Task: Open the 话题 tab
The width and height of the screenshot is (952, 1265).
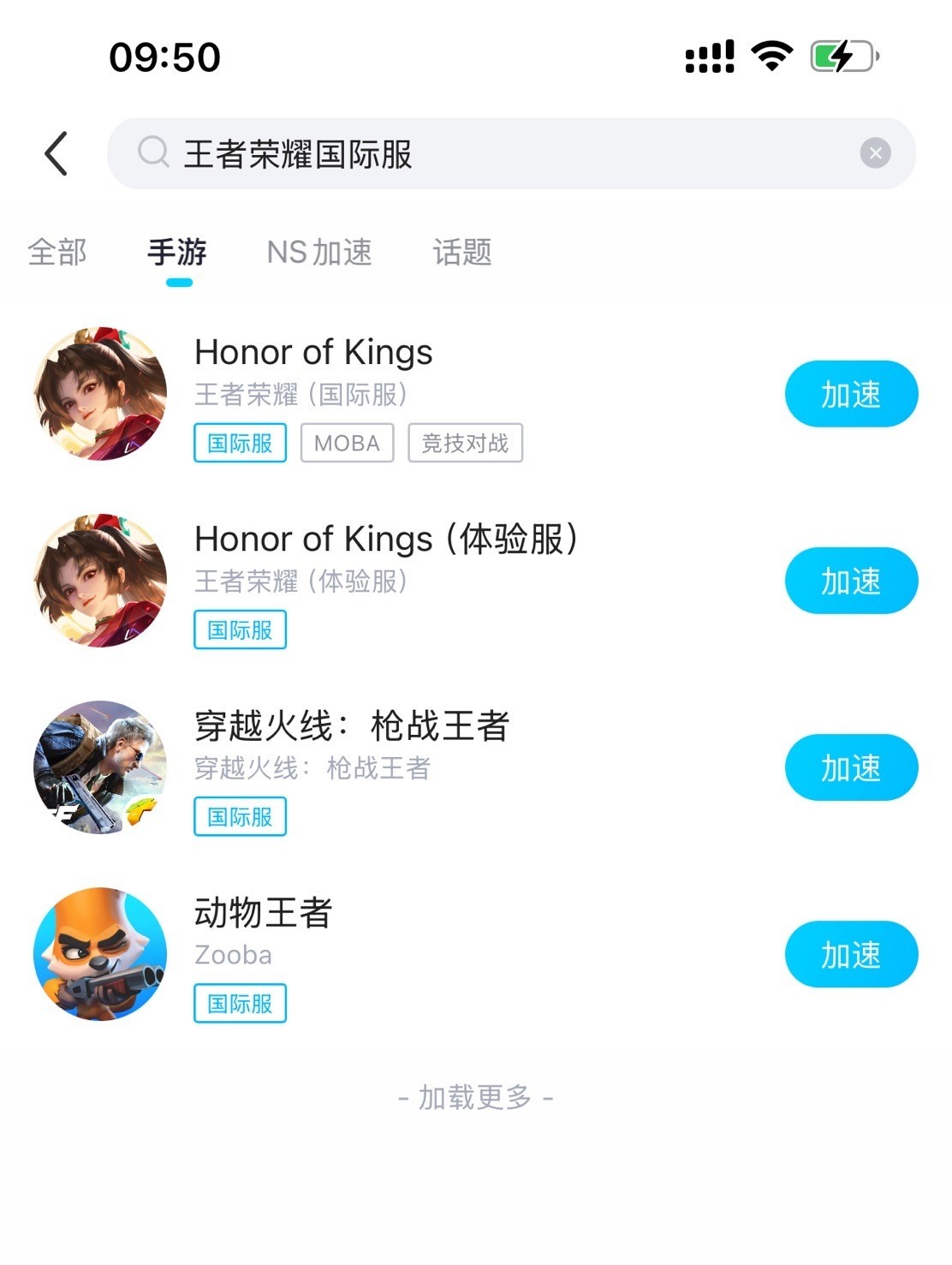Action: point(462,253)
